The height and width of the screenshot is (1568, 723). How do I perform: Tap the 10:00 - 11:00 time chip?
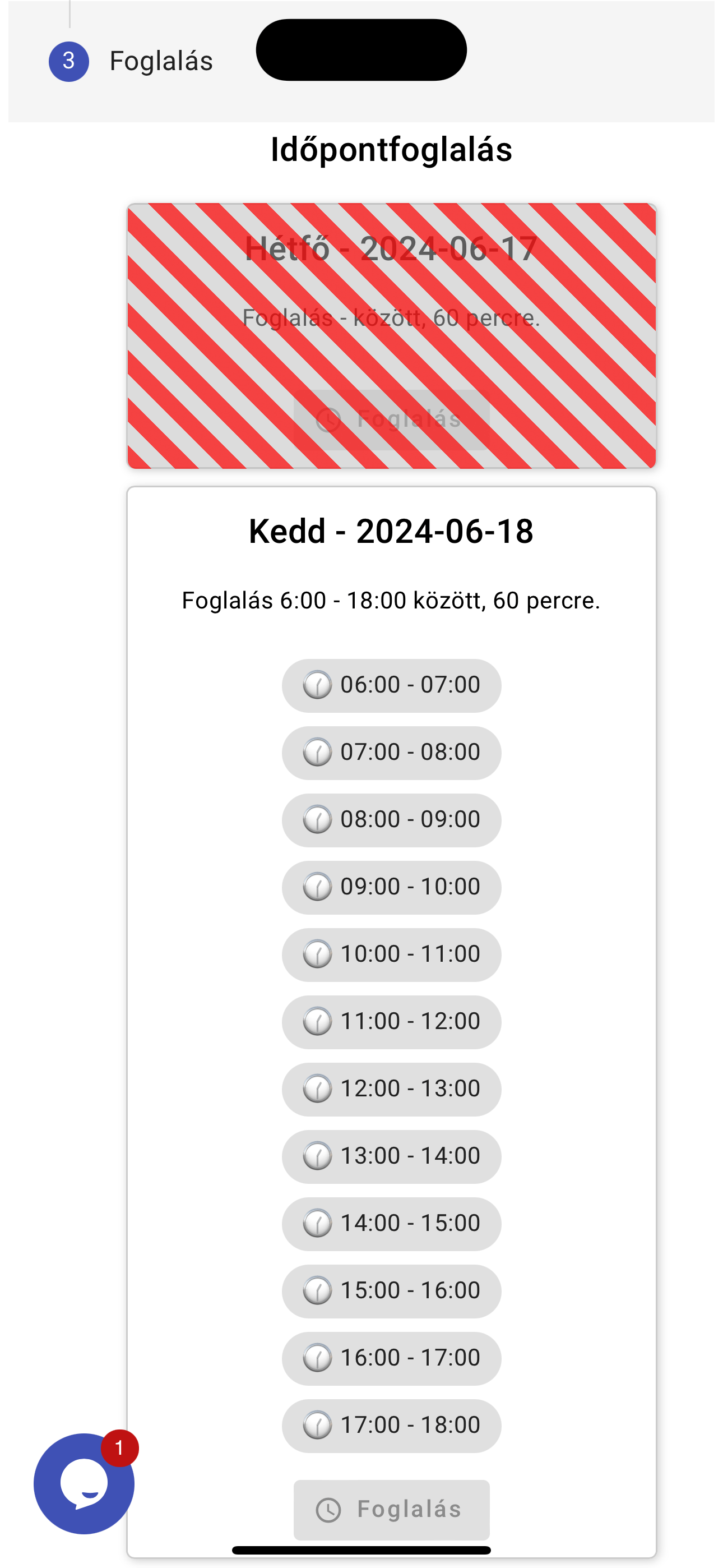(x=391, y=954)
